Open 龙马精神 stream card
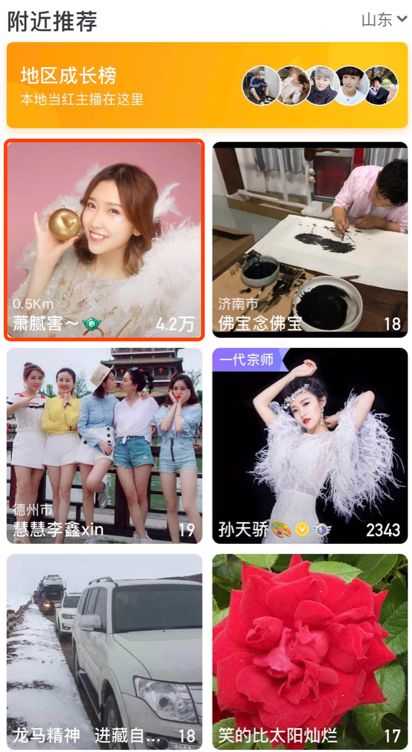 tap(105, 652)
